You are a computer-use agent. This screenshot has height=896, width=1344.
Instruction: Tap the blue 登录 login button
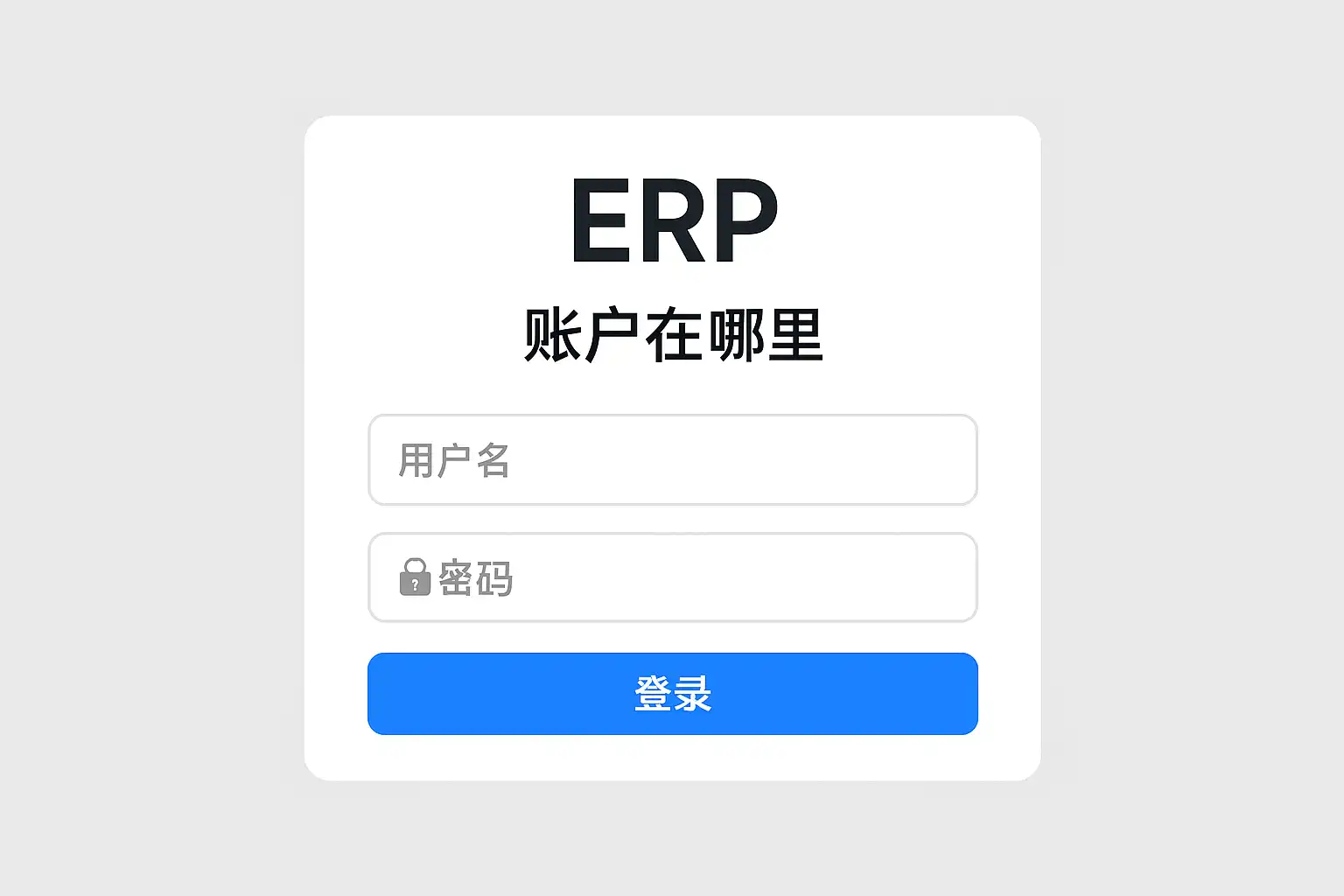(x=672, y=694)
